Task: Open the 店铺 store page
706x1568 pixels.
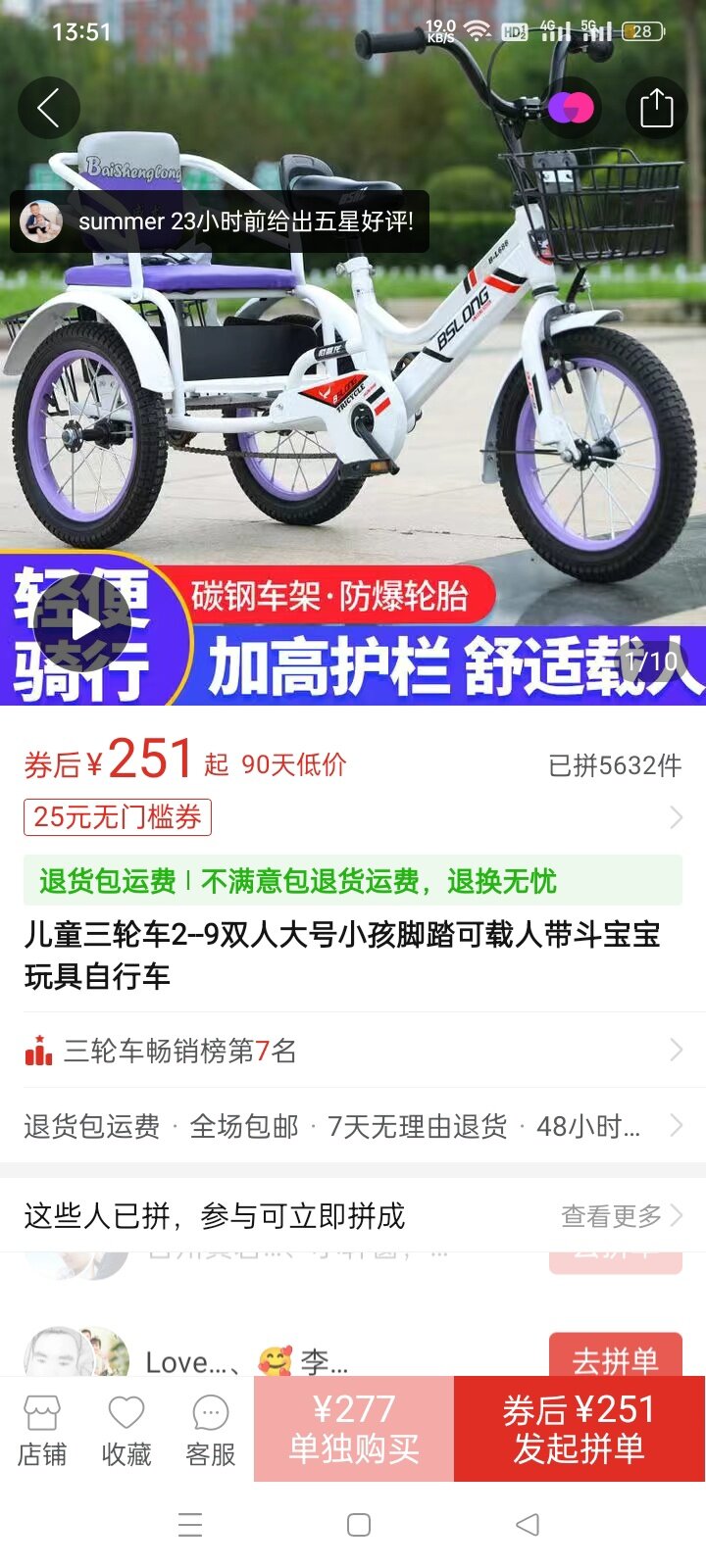Action: tap(42, 1430)
